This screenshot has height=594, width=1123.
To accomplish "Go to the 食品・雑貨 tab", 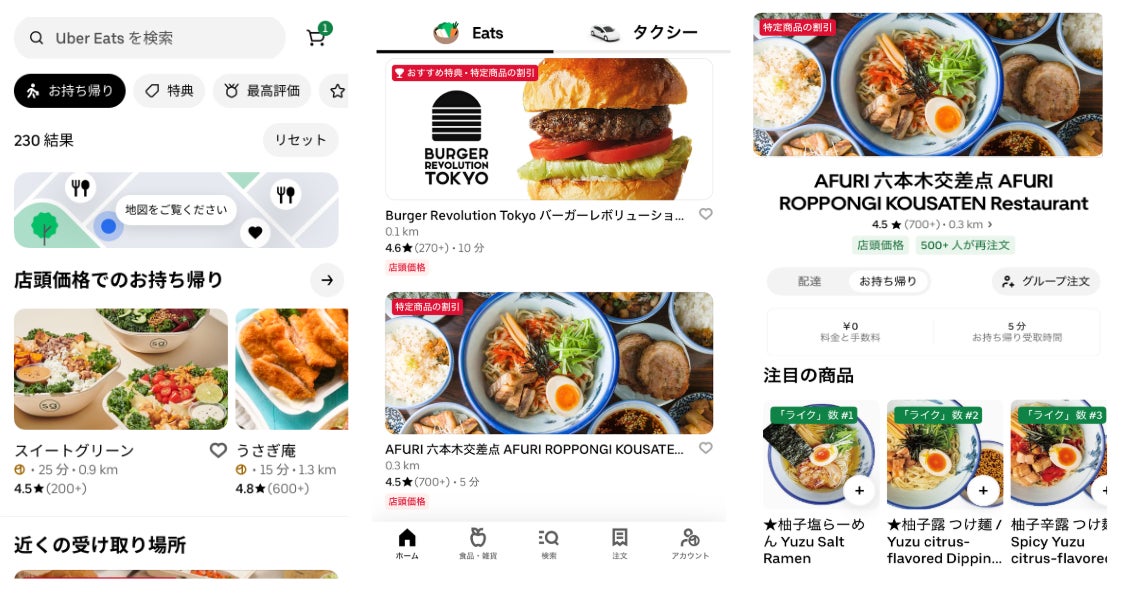I will coord(478,542).
